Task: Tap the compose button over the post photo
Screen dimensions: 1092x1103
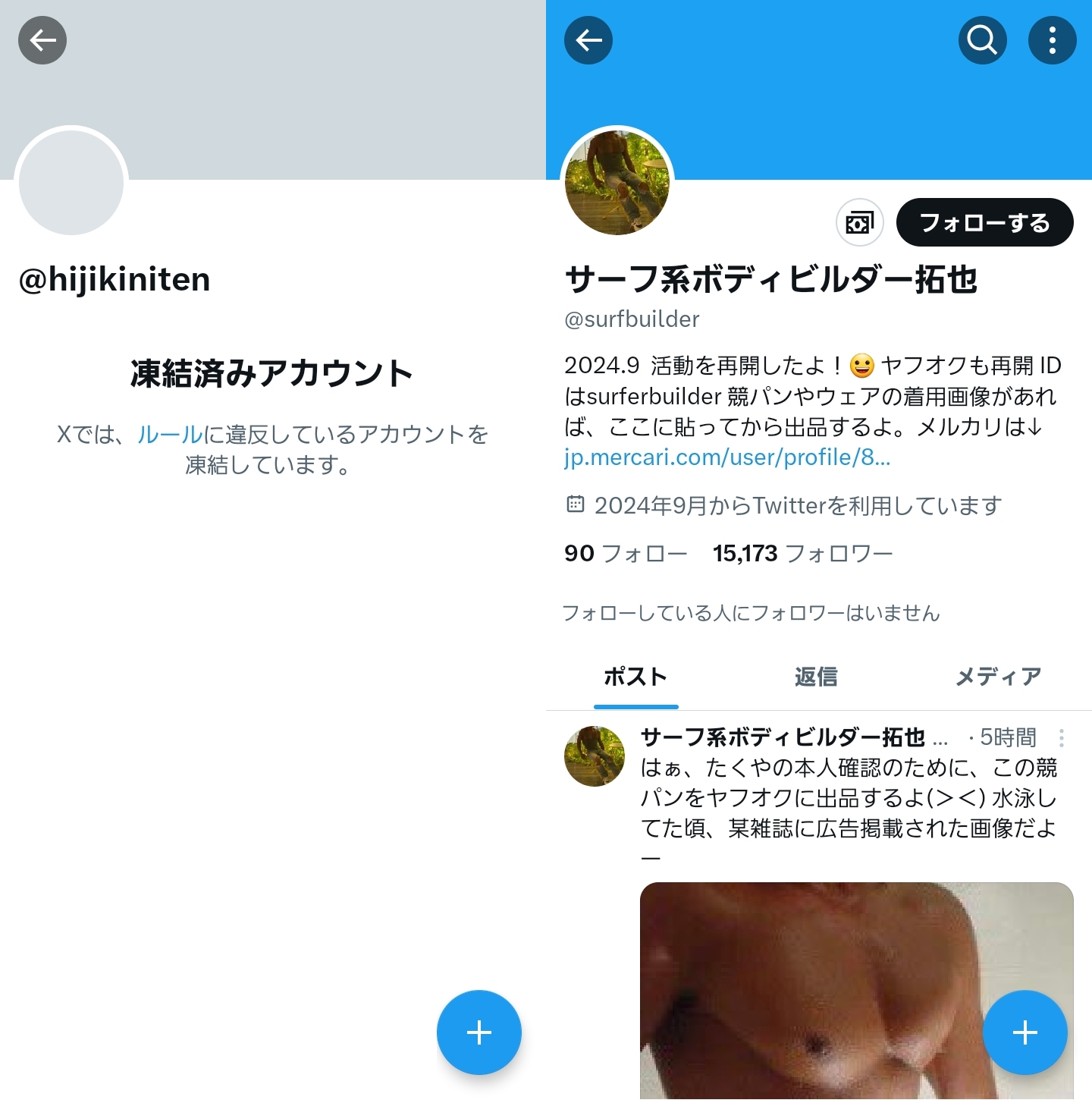Action: (x=1025, y=1032)
